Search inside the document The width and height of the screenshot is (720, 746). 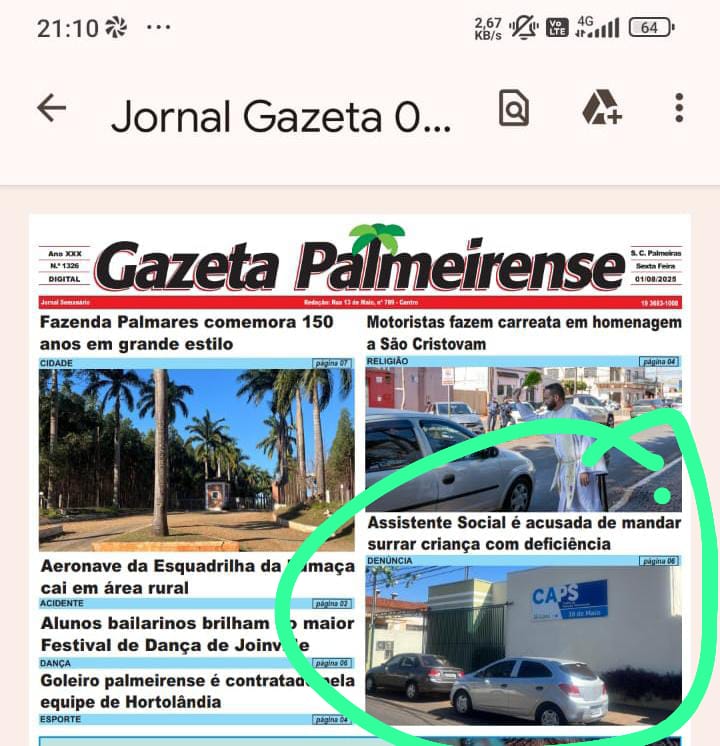[x=514, y=108]
